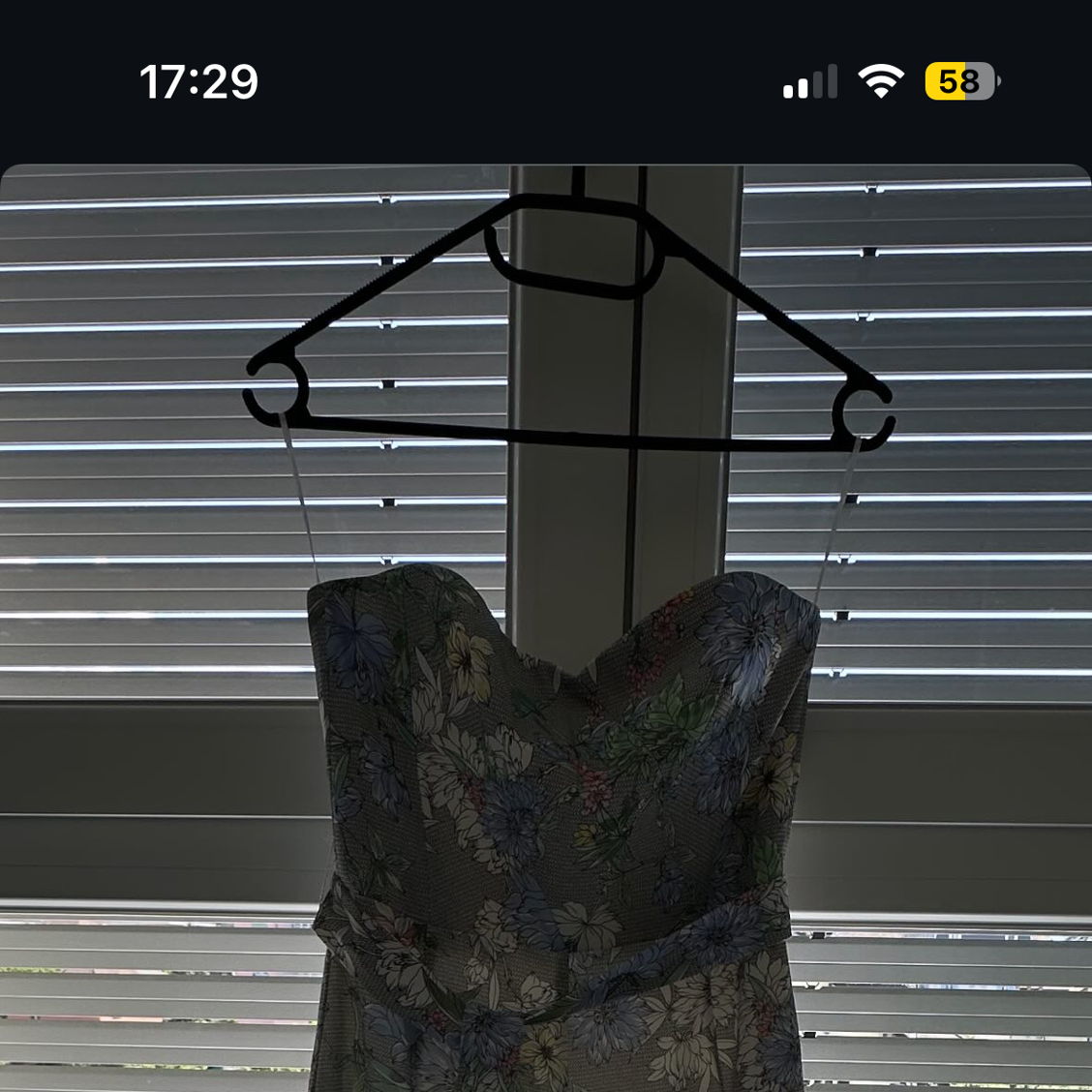
Task: Open the floral dress photo
Action: [546, 629]
